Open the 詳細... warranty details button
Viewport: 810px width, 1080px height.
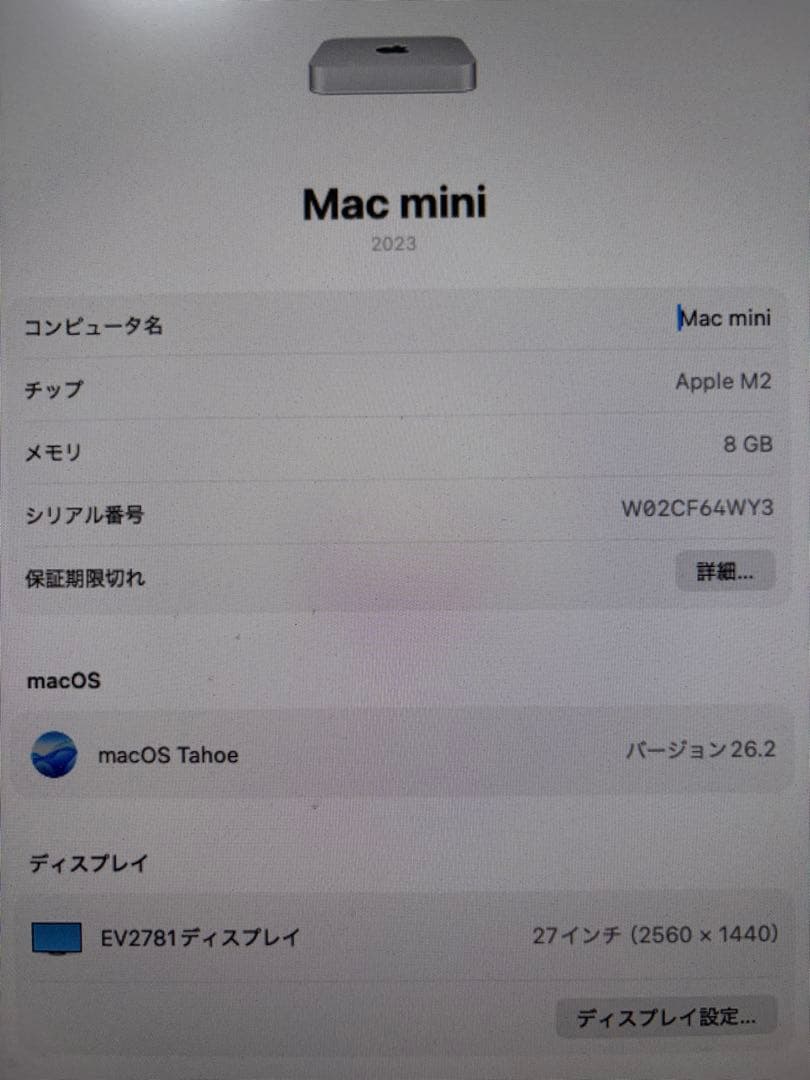click(724, 571)
